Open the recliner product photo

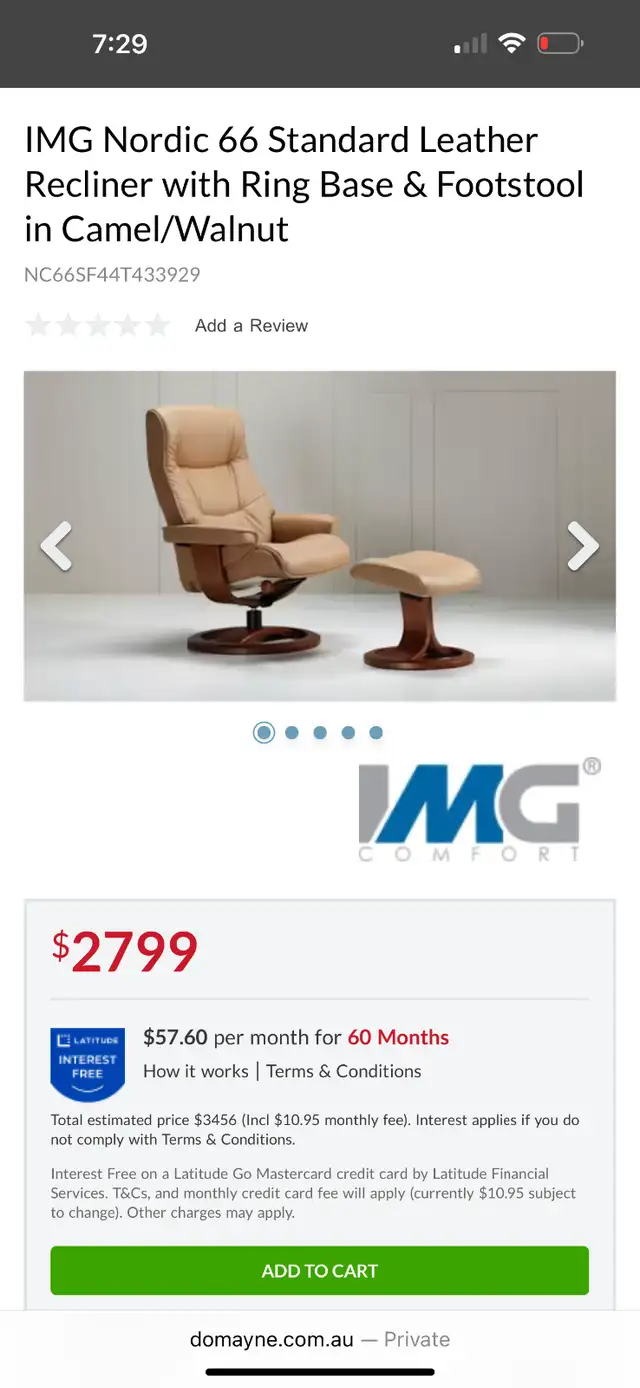[x=320, y=536]
